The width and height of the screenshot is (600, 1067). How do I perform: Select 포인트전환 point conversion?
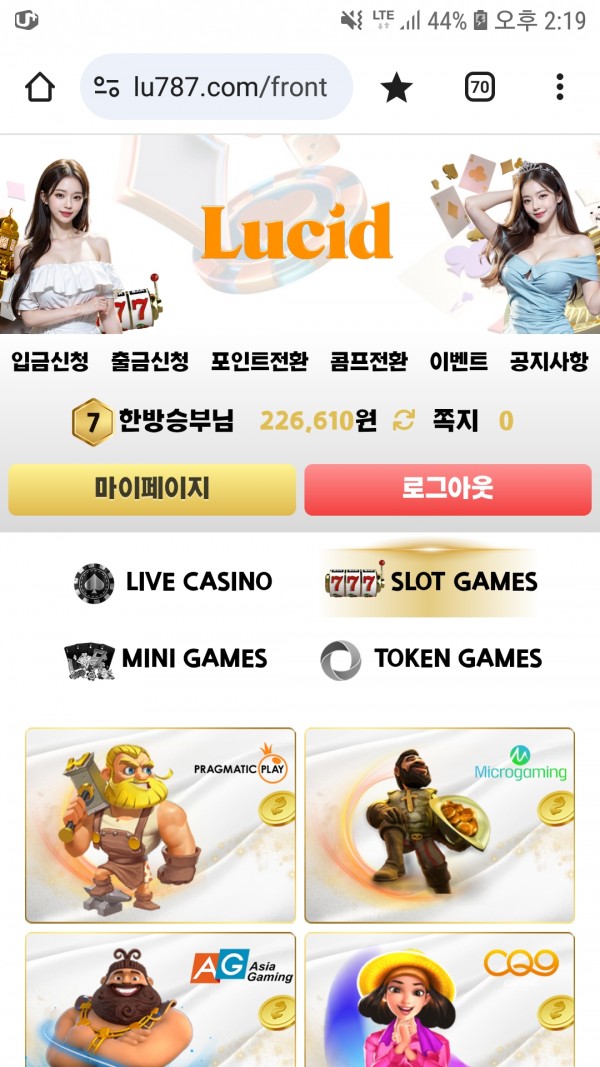click(259, 362)
